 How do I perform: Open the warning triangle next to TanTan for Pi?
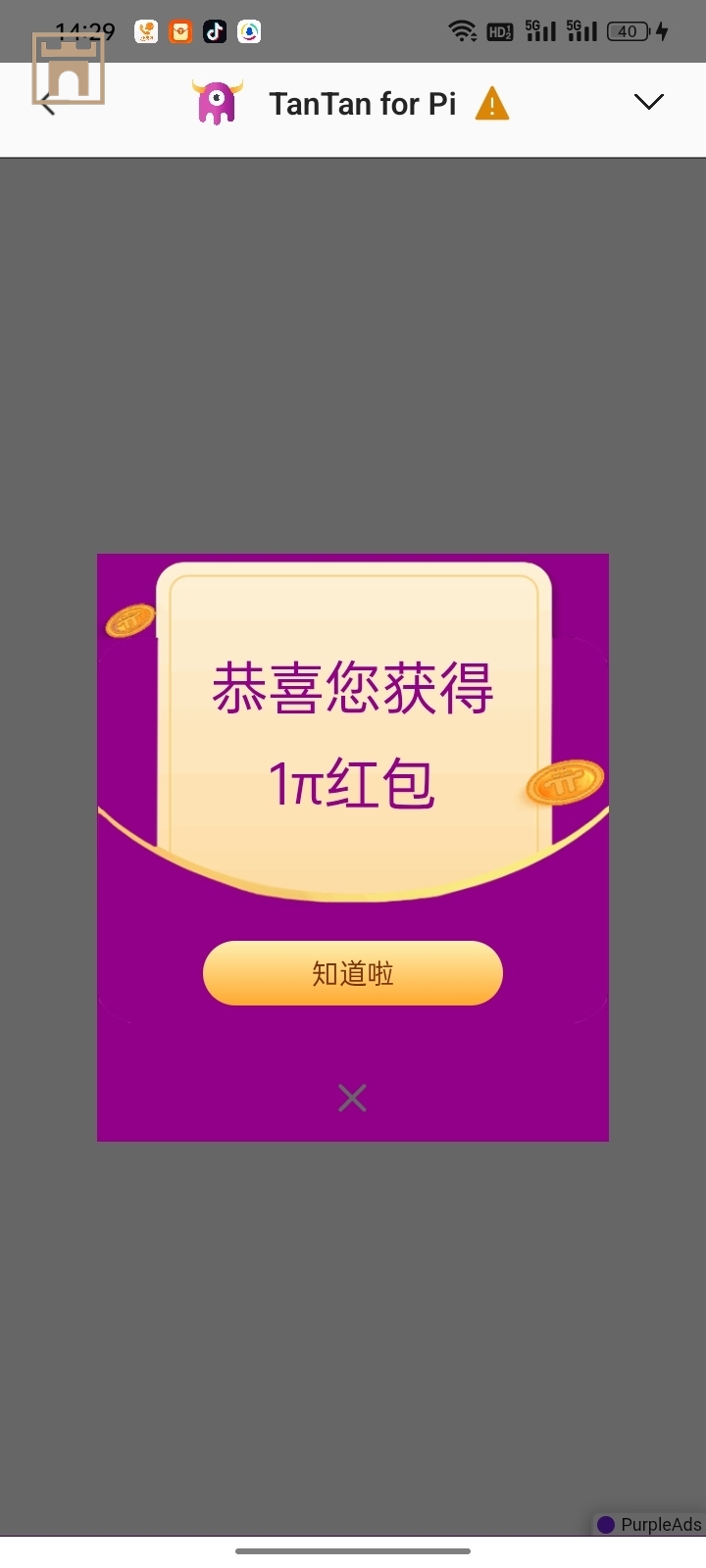[491, 103]
